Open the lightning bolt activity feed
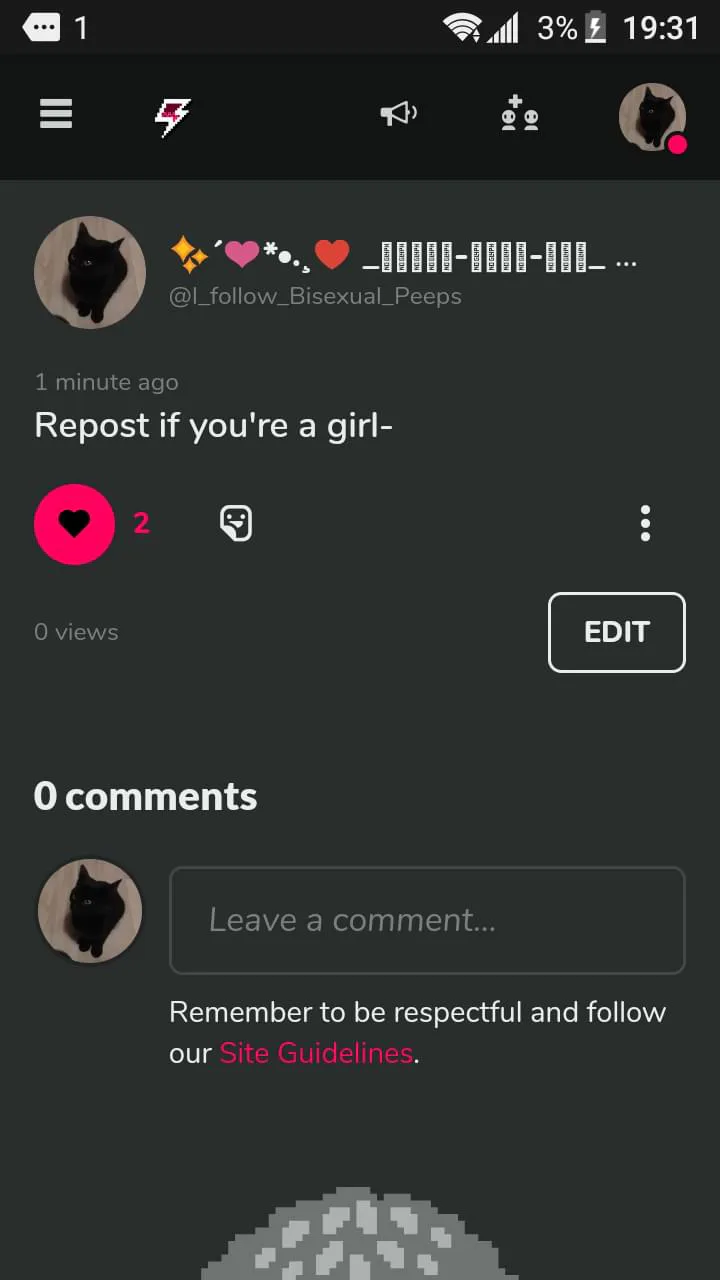720x1280 pixels. (x=172, y=117)
